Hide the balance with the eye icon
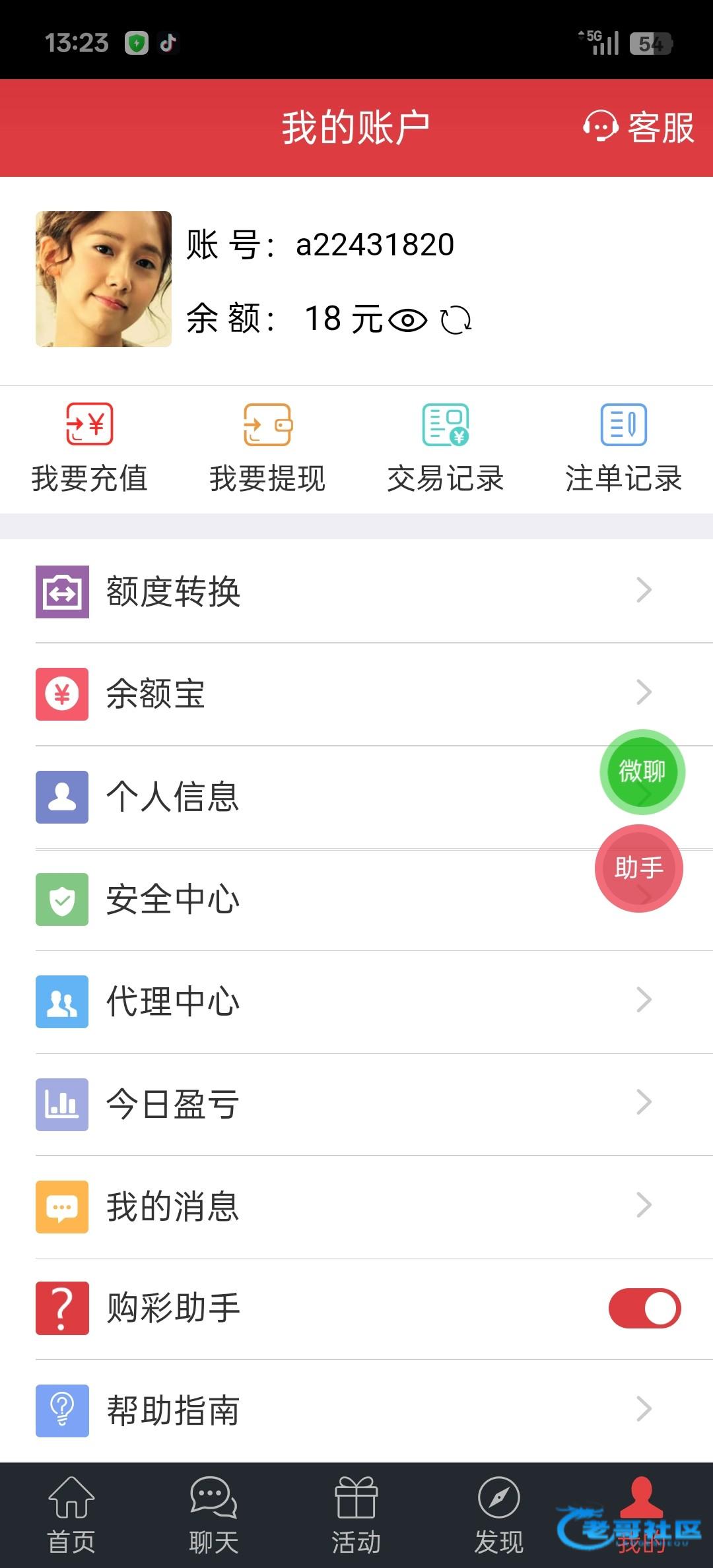 pyautogui.click(x=407, y=321)
